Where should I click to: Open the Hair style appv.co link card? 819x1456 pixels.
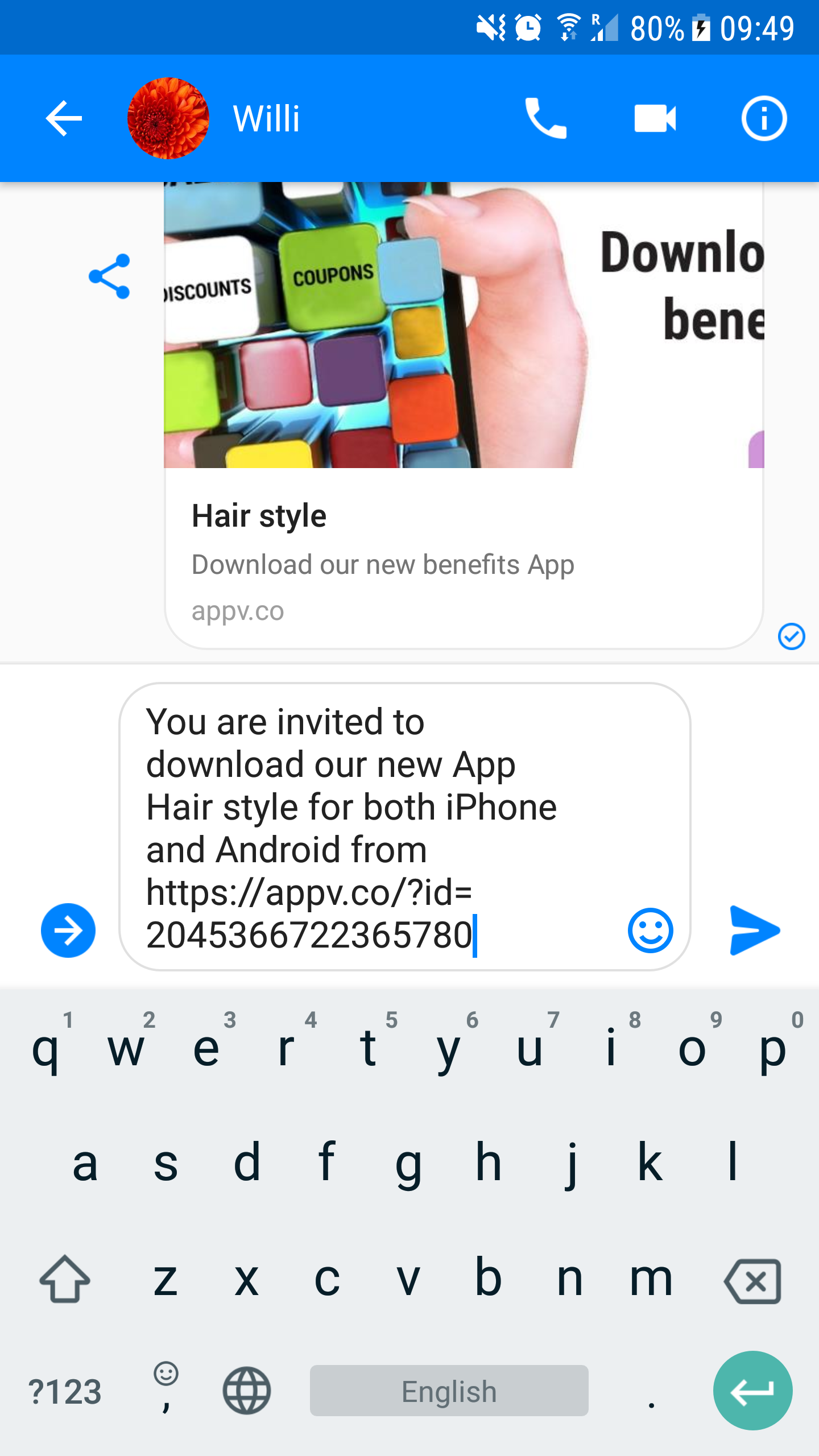point(463,557)
